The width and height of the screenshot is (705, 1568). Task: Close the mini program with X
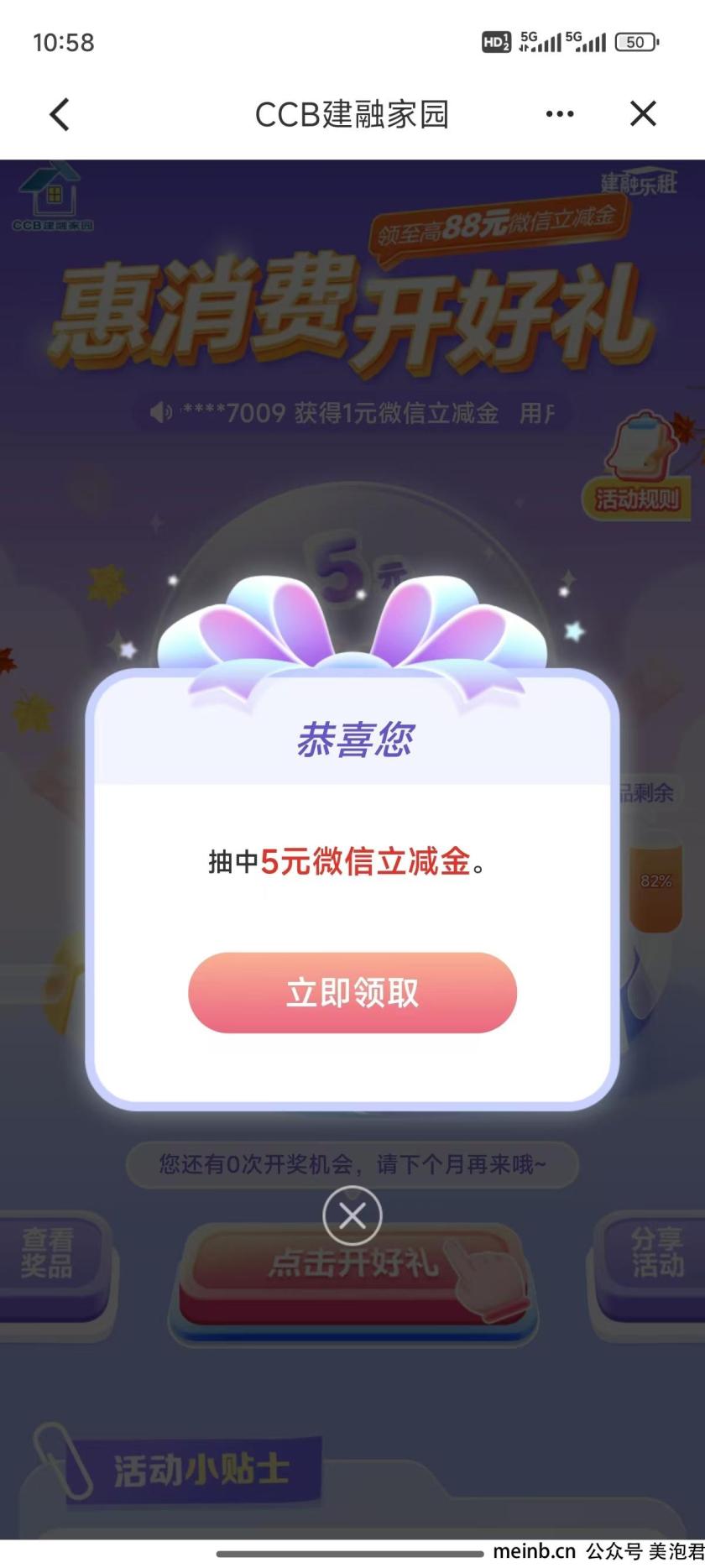click(643, 114)
